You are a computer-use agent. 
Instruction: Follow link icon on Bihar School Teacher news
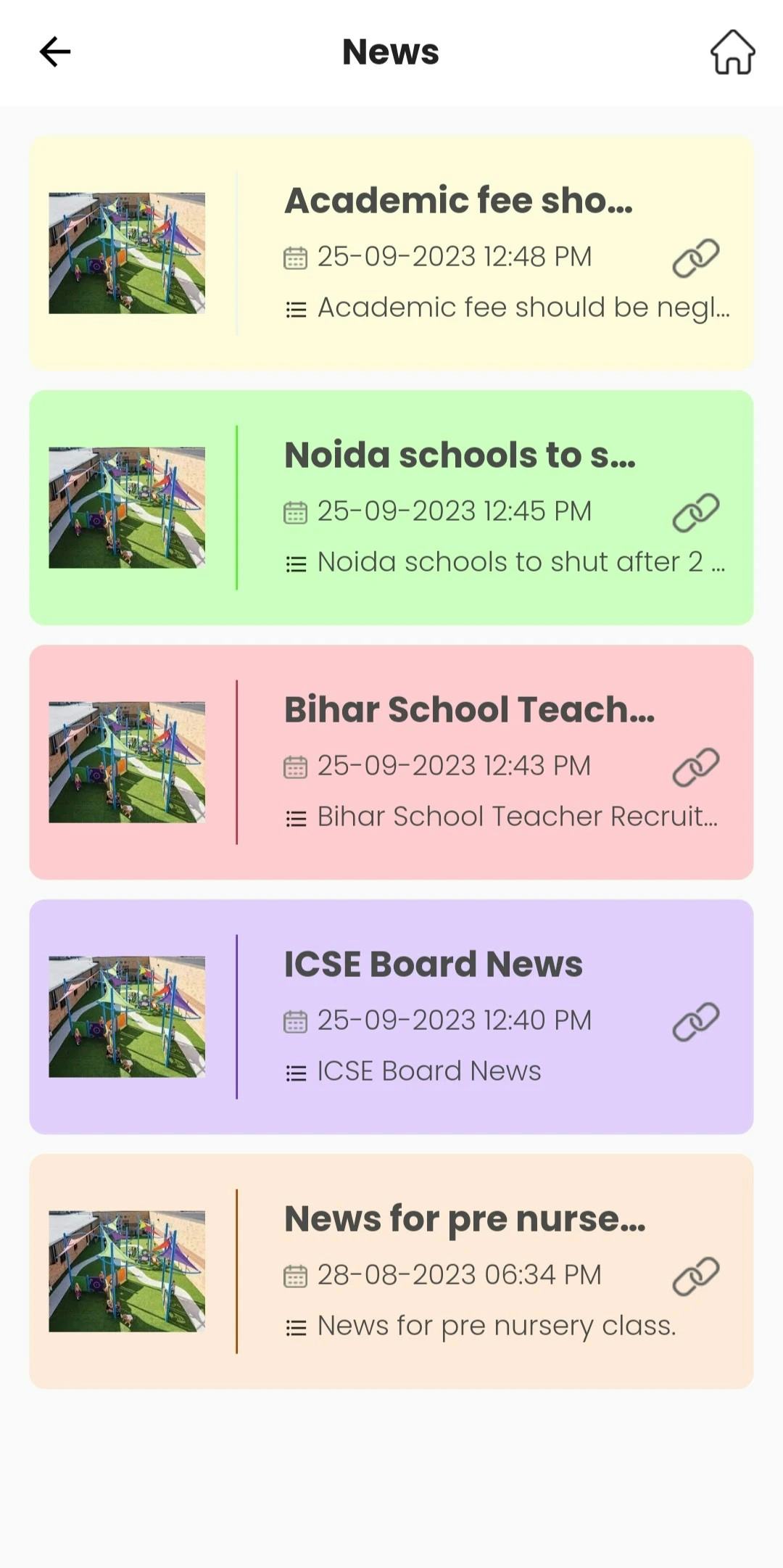pyautogui.click(x=695, y=767)
